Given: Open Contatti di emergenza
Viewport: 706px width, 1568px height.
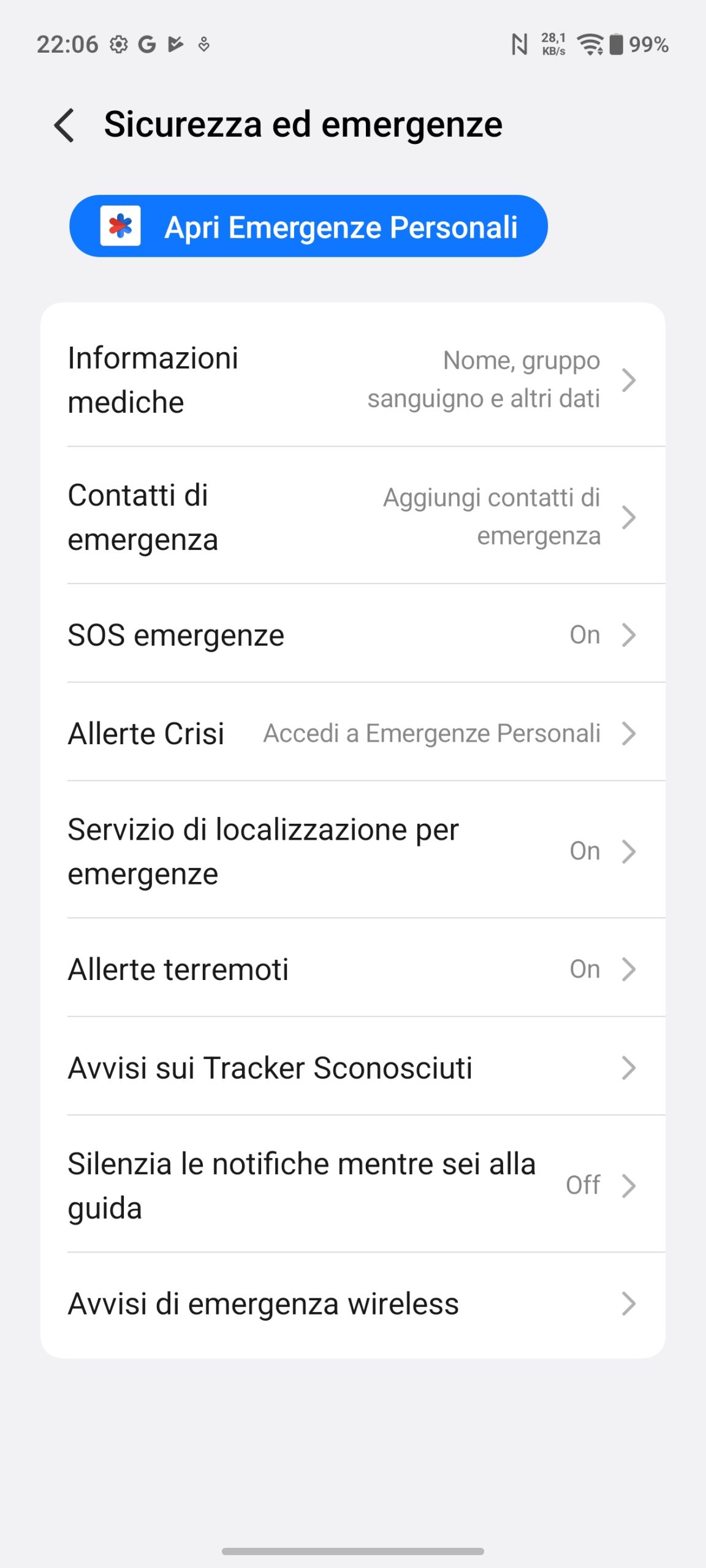Looking at the screenshot, I should tap(352, 517).
